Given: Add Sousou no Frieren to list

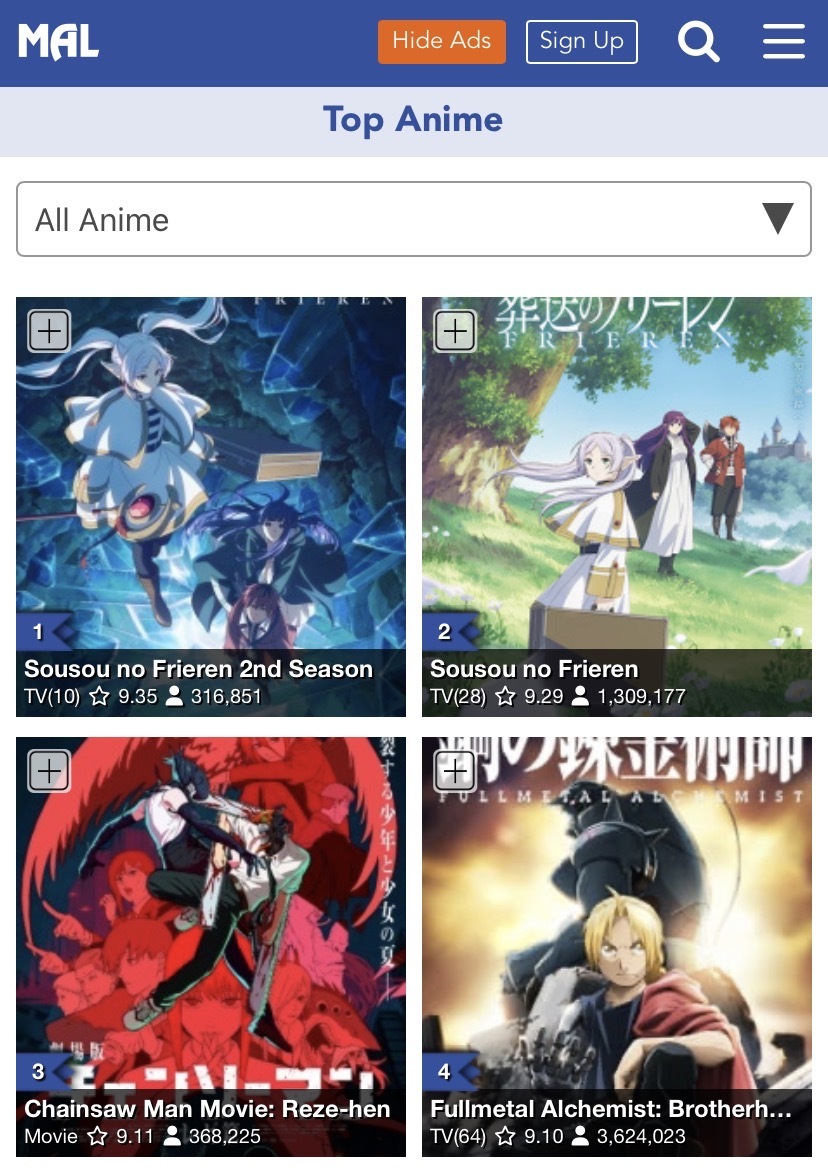Looking at the screenshot, I should [455, 331].
